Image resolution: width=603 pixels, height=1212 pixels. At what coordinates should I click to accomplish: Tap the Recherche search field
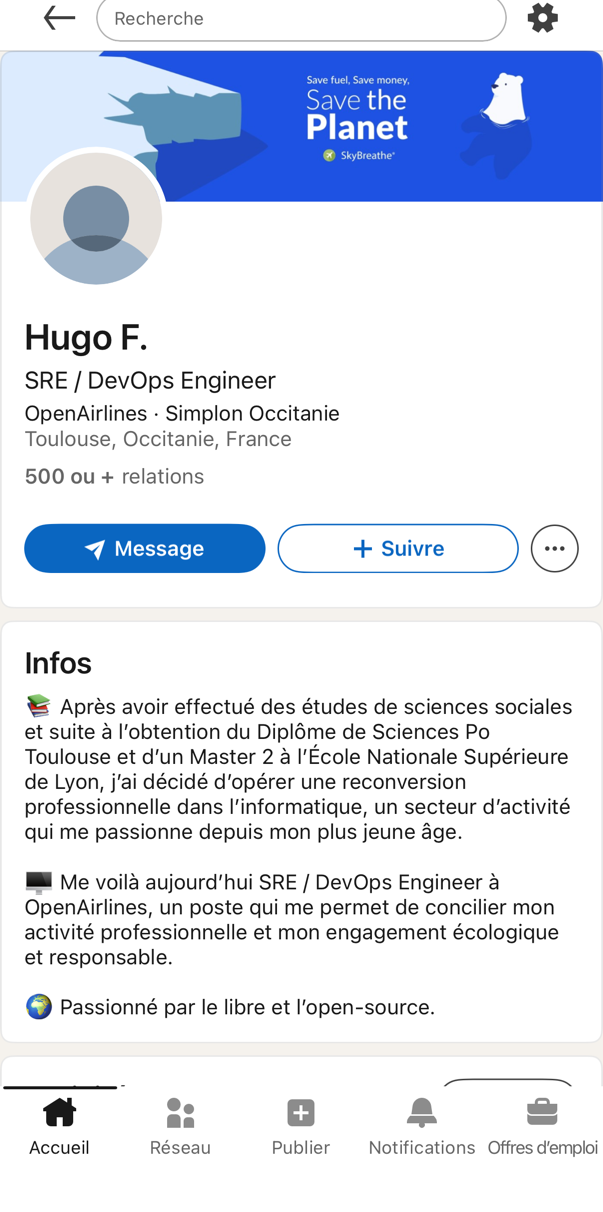tap(300, 19)
